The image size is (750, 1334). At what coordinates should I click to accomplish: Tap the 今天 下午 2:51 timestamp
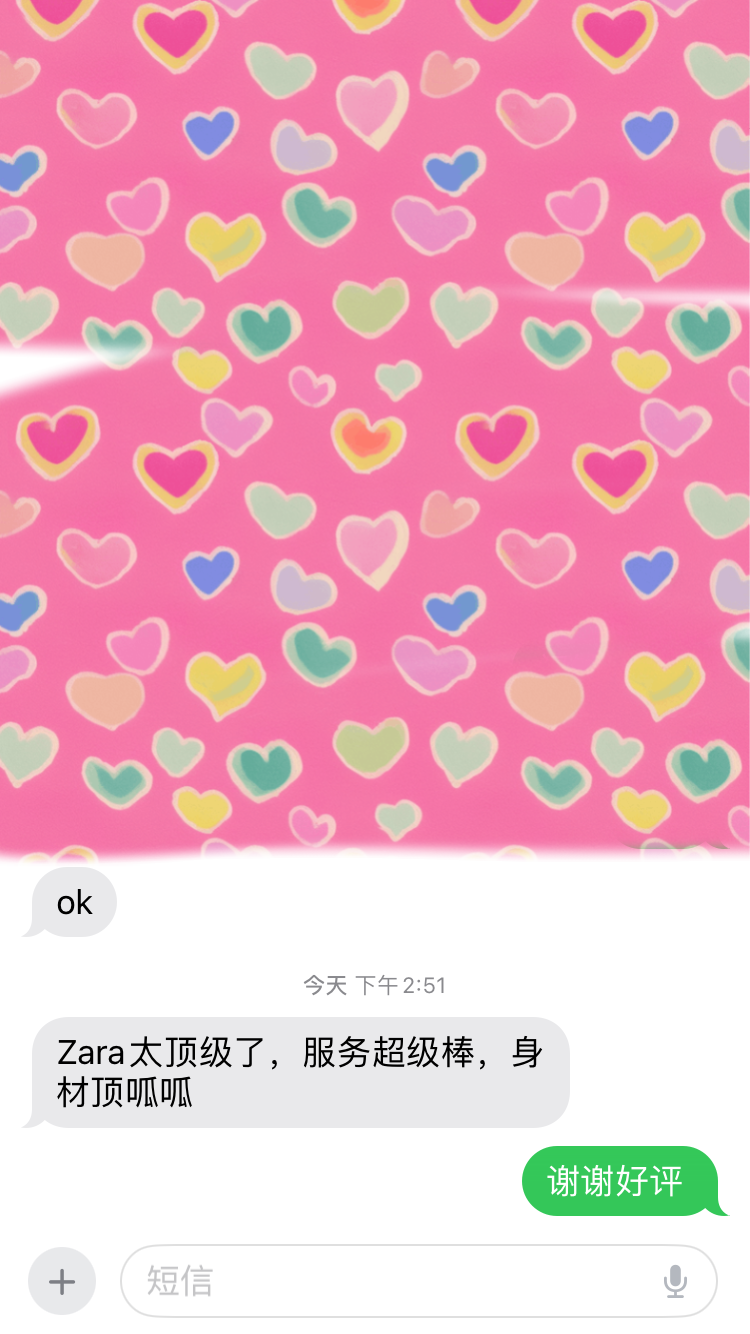point(375,985)
